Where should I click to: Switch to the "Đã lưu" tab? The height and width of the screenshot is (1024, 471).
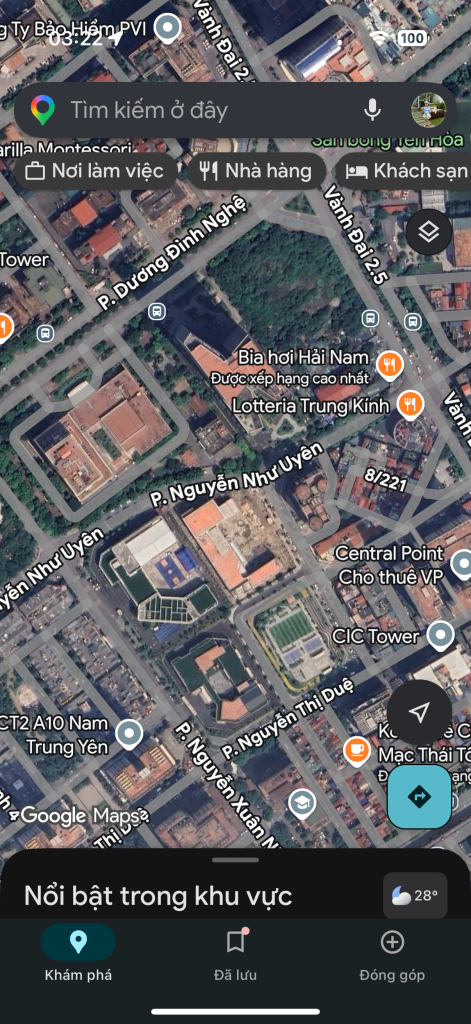pyautogui.click(x=235, y=957)
